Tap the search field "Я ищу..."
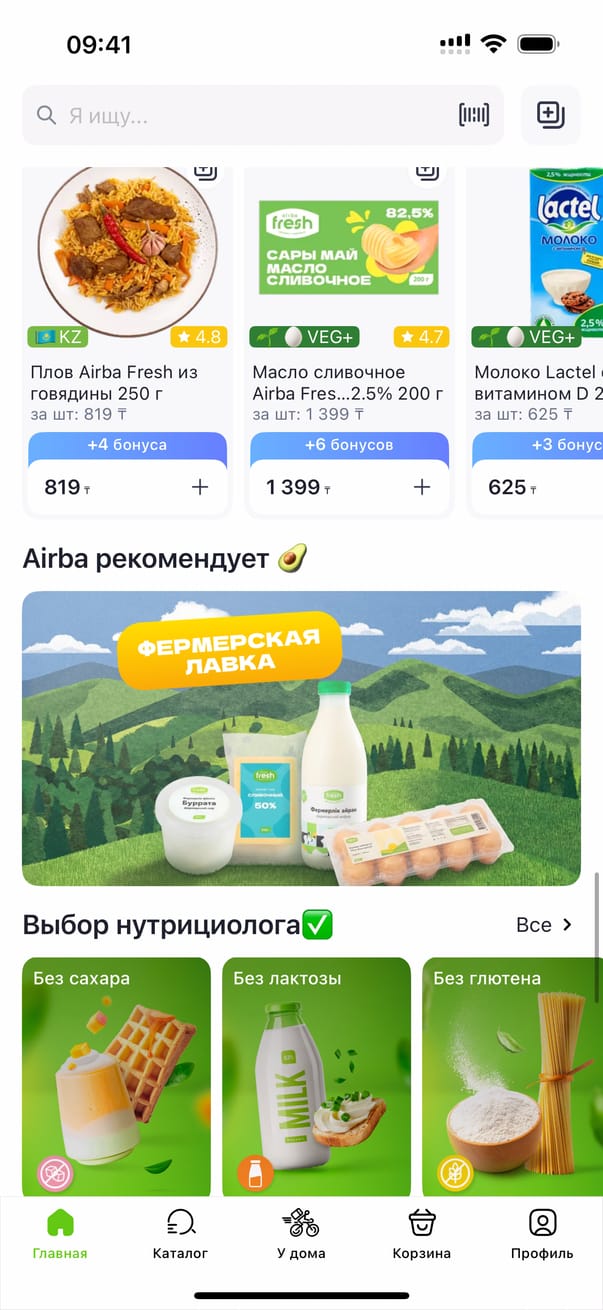Screen dimensions: 603x1310 point(240,116)
